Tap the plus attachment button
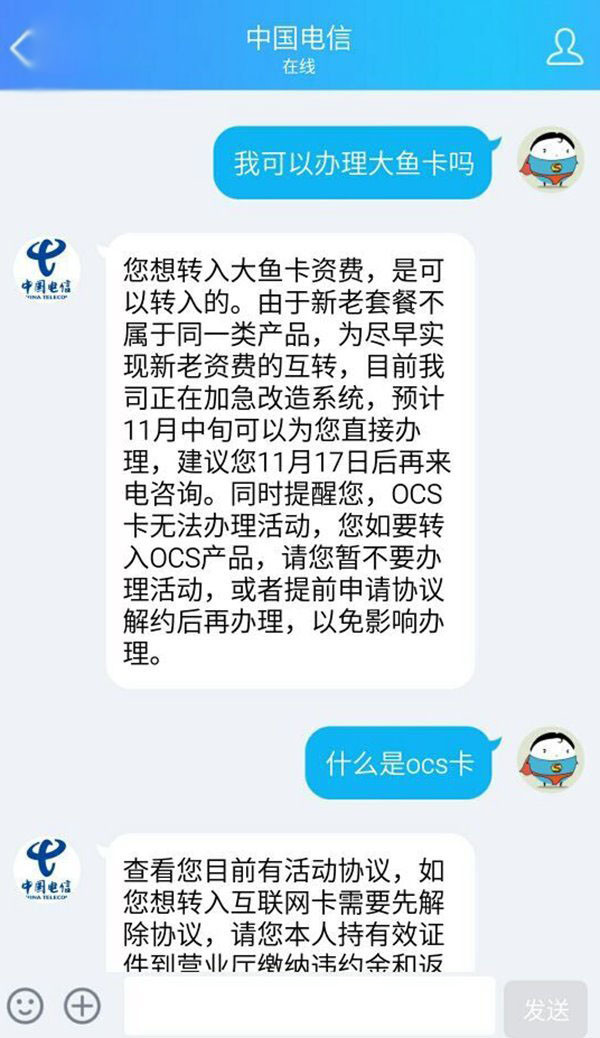Screen dimensions: 600x1038 [82, 1005]
